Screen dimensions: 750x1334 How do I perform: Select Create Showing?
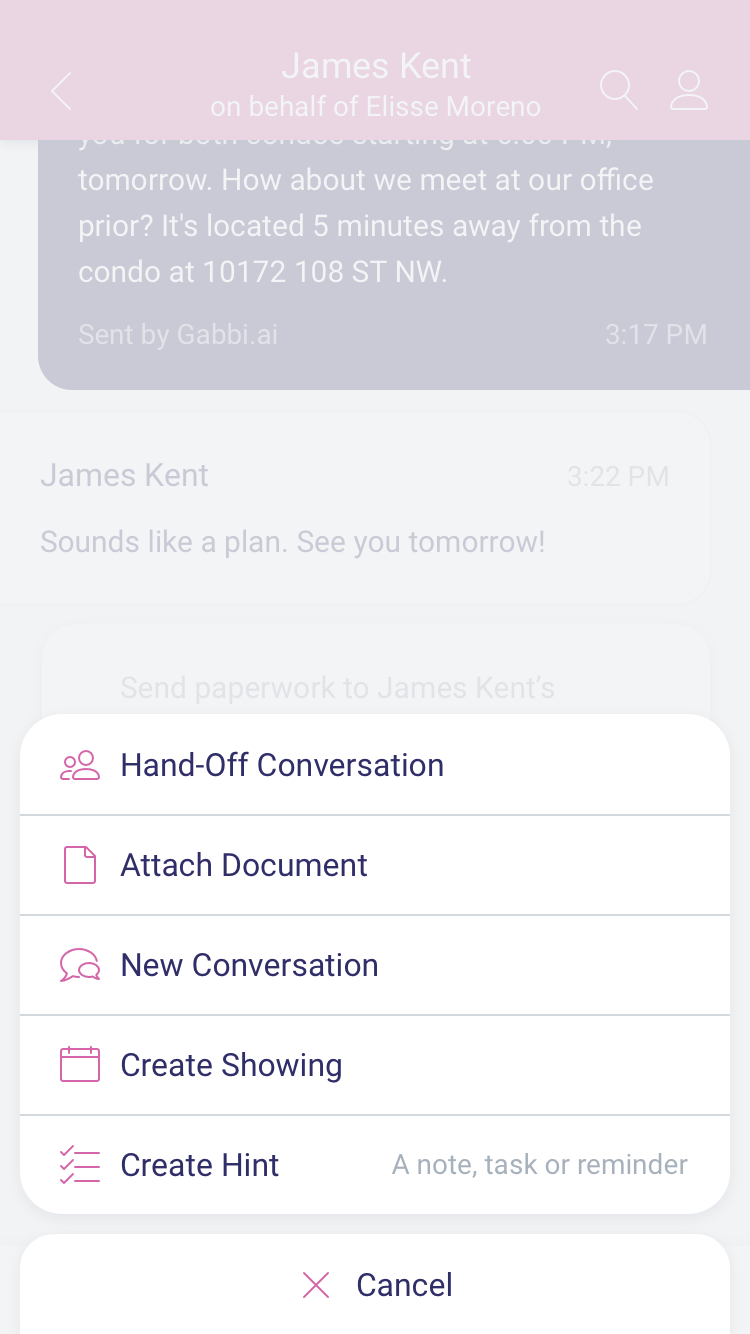point(375,1065)
